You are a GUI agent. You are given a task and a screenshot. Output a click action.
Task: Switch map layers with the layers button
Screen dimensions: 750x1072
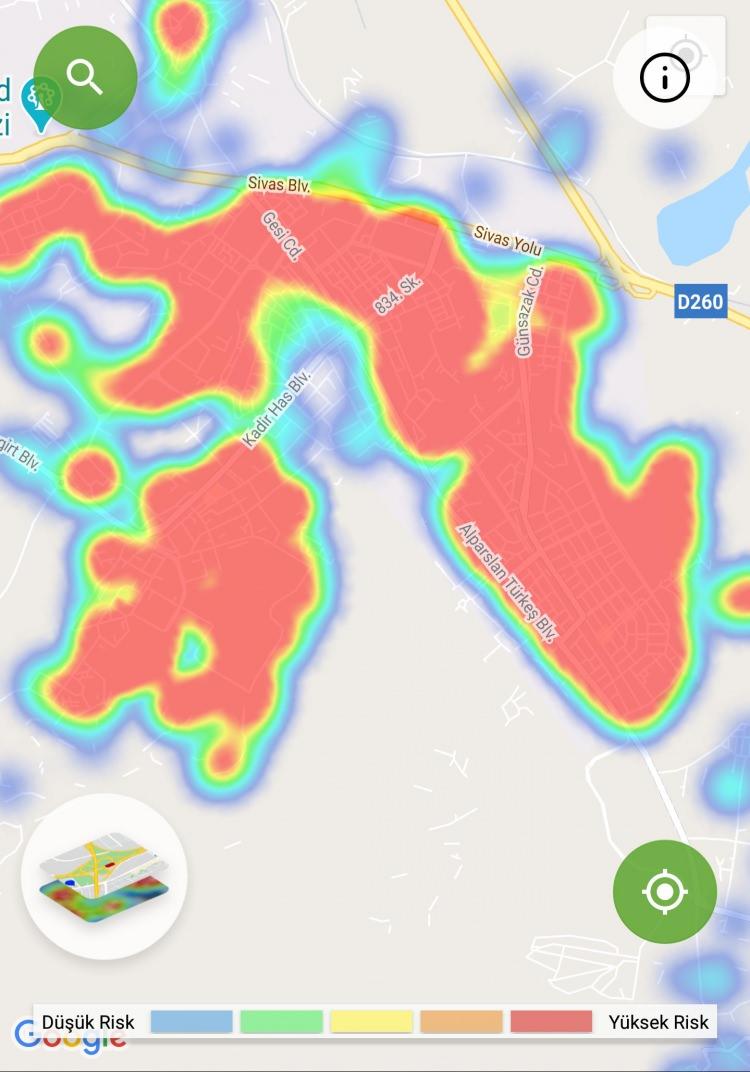[x=103, y=877]
